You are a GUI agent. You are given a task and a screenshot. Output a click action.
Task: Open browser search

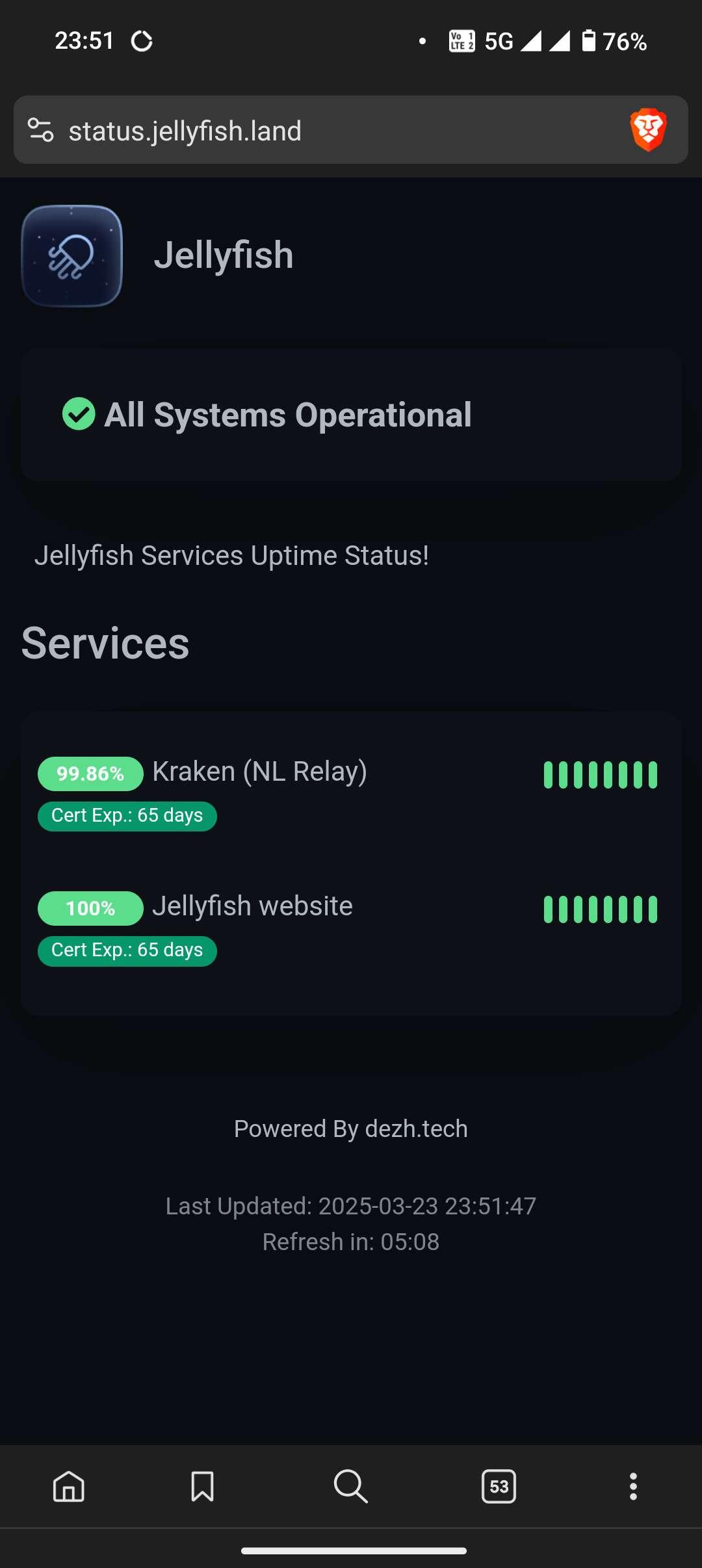351,1486
